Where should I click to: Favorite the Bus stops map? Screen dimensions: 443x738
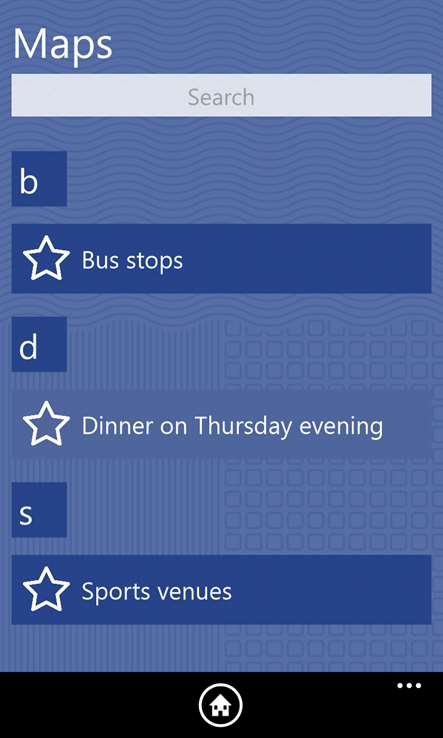[x=46, y=258]
